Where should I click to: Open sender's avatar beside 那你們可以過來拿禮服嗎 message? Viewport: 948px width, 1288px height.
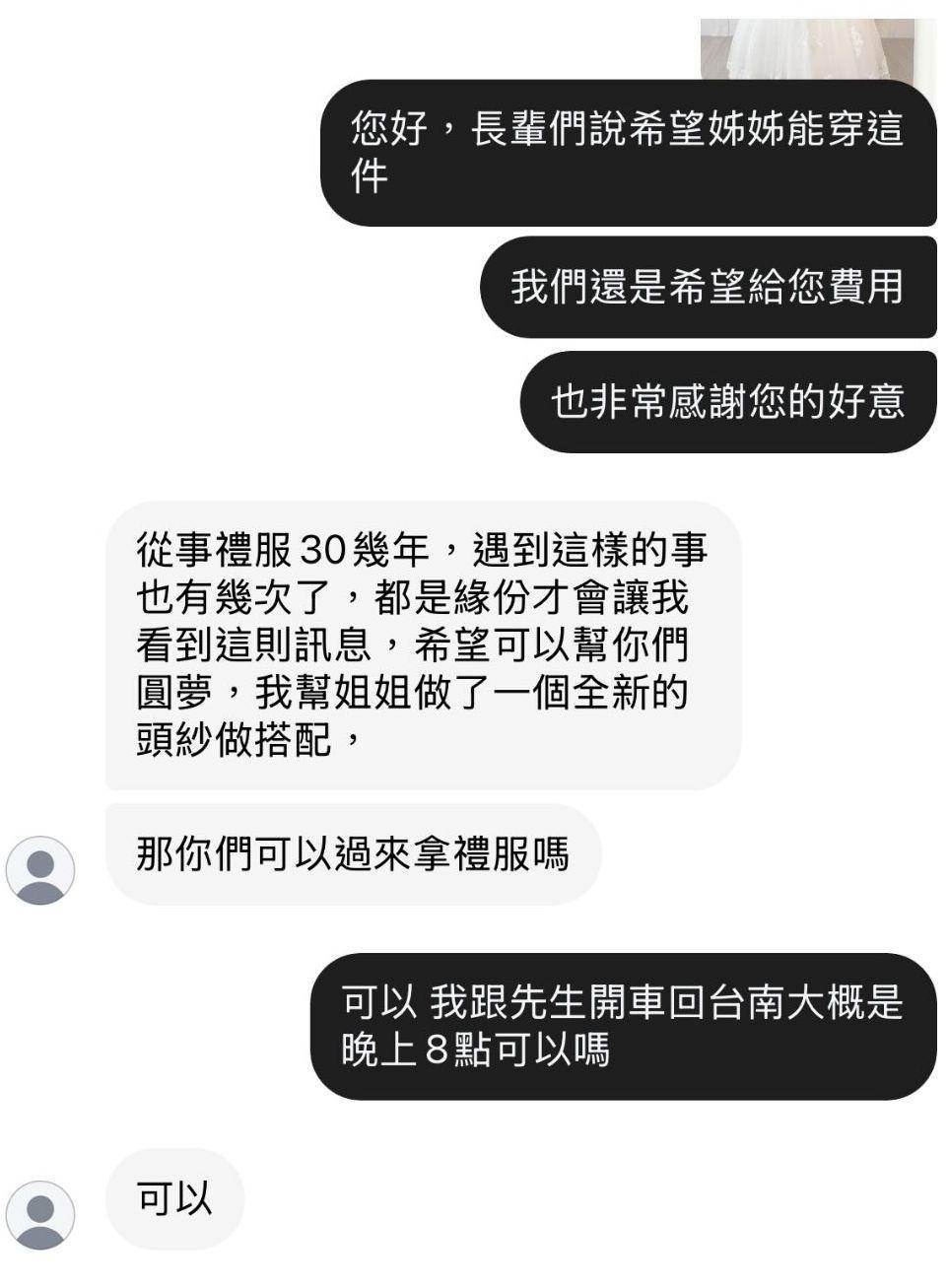pos(40,870)
